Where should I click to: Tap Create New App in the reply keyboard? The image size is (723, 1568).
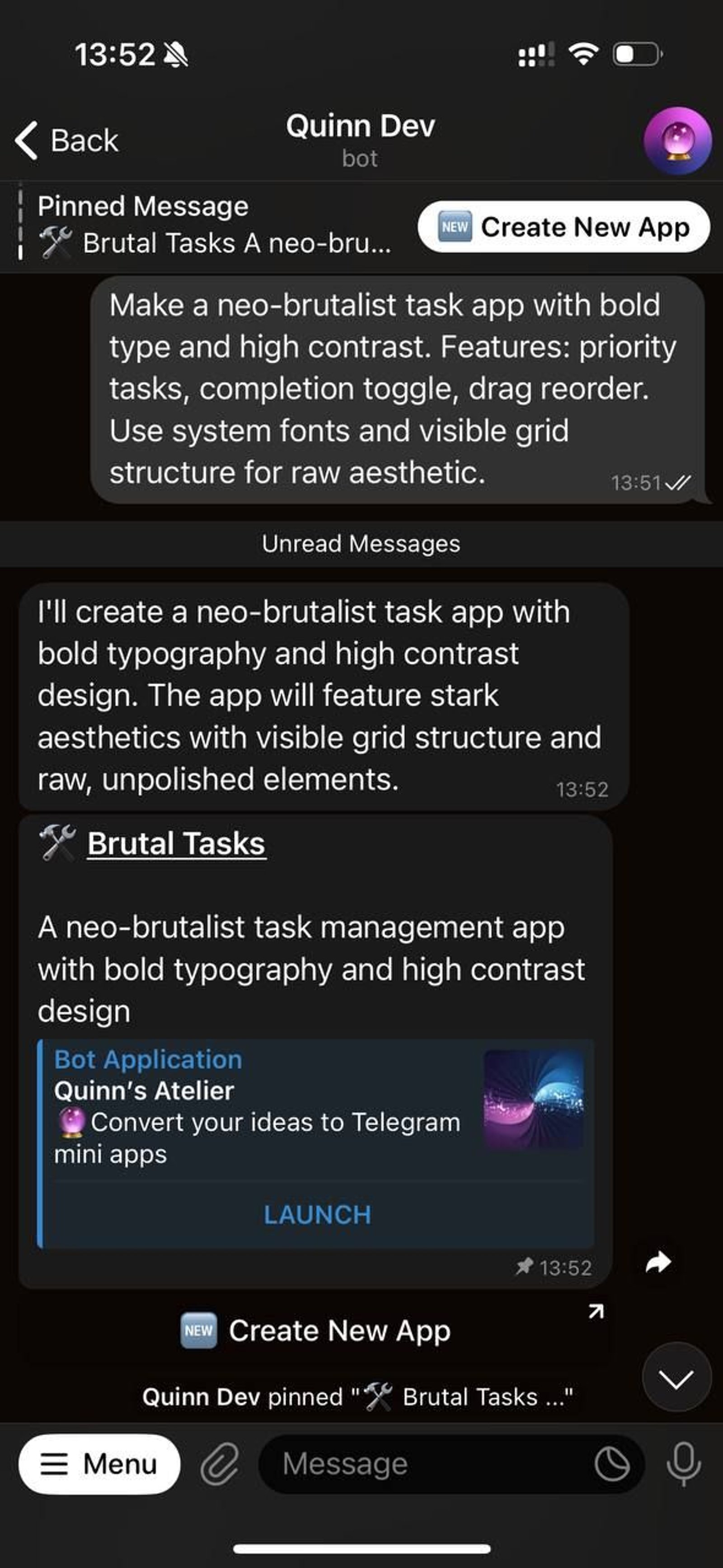(x=317, y=1330)
